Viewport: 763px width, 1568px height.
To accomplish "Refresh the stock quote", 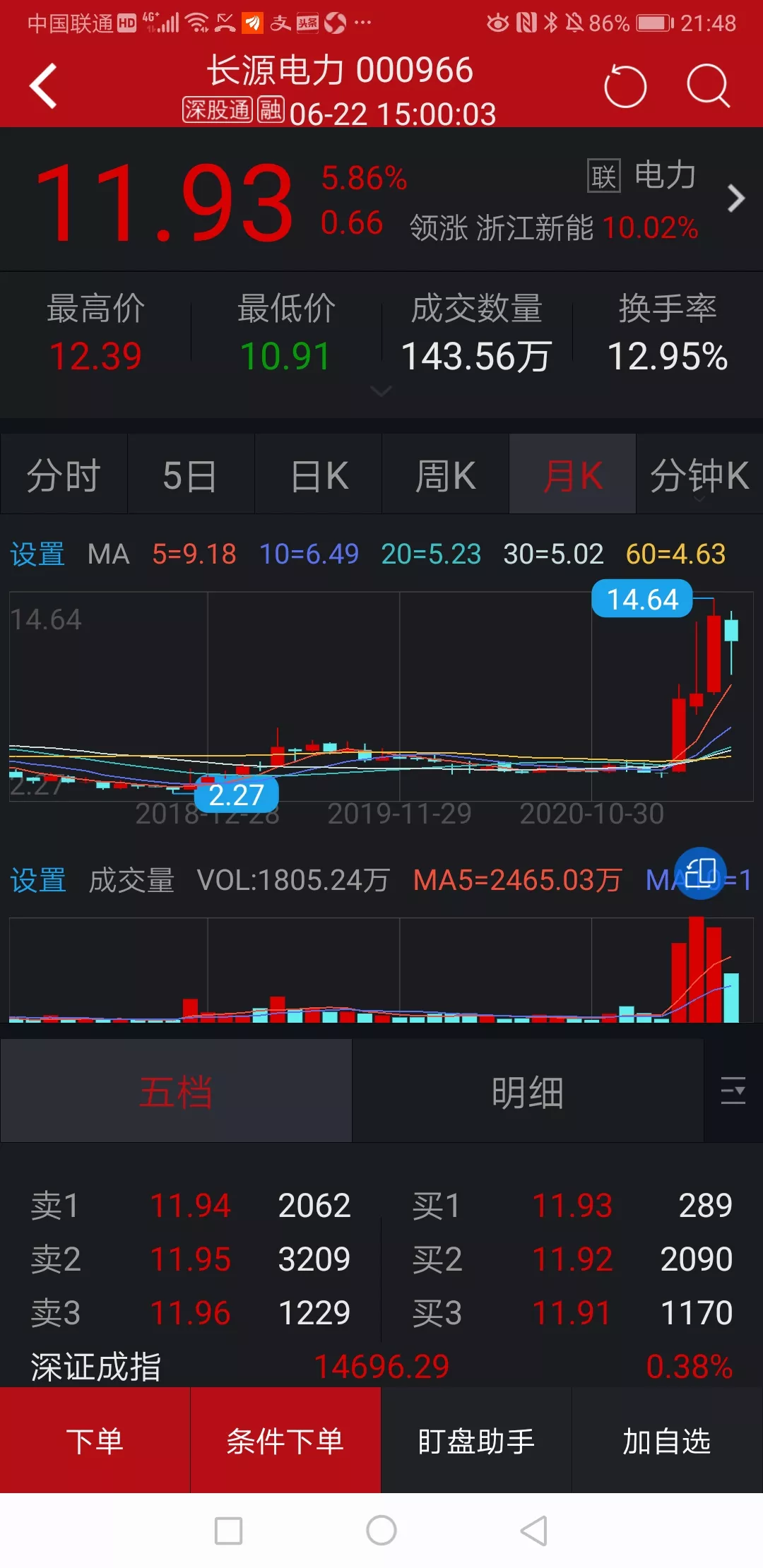I will [625, 87].
